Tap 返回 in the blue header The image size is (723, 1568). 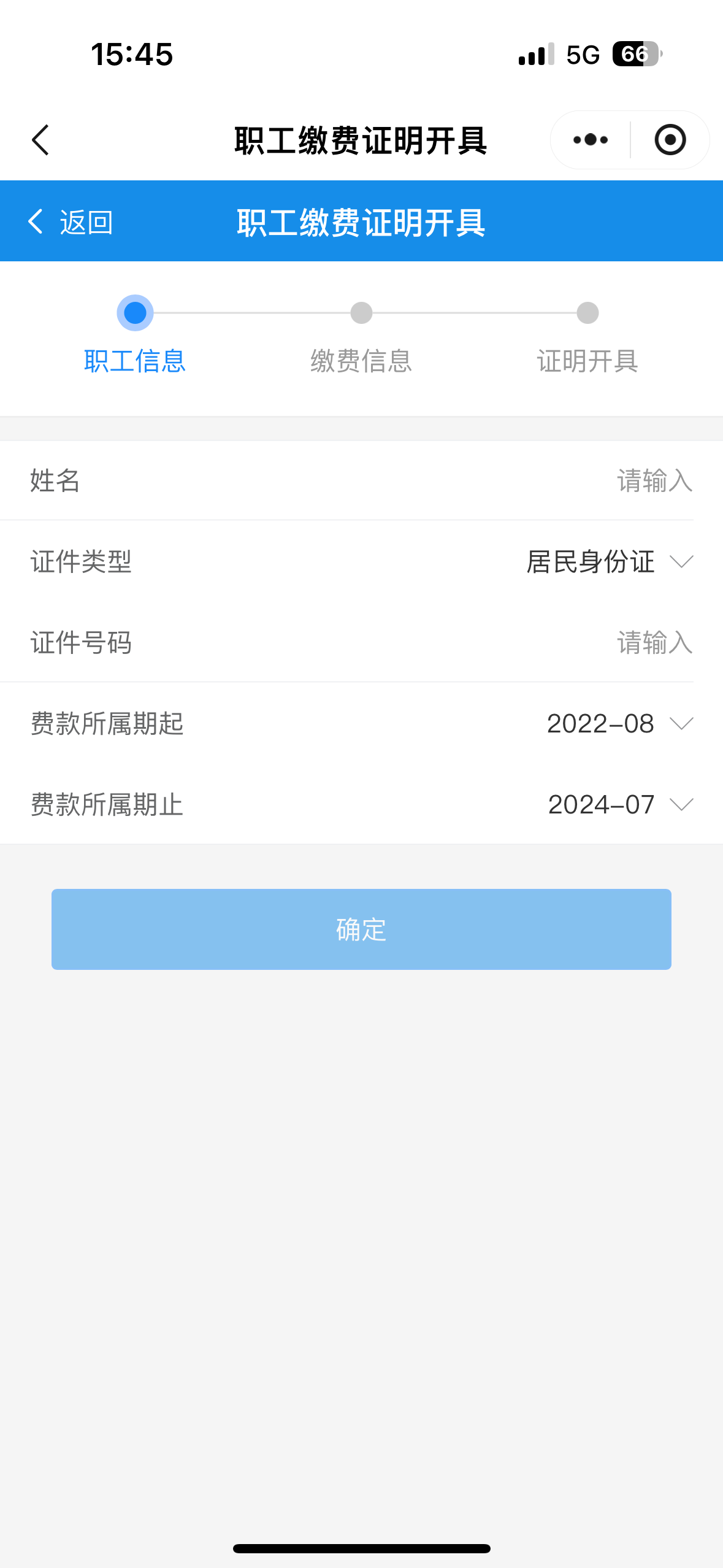(71, 222)
